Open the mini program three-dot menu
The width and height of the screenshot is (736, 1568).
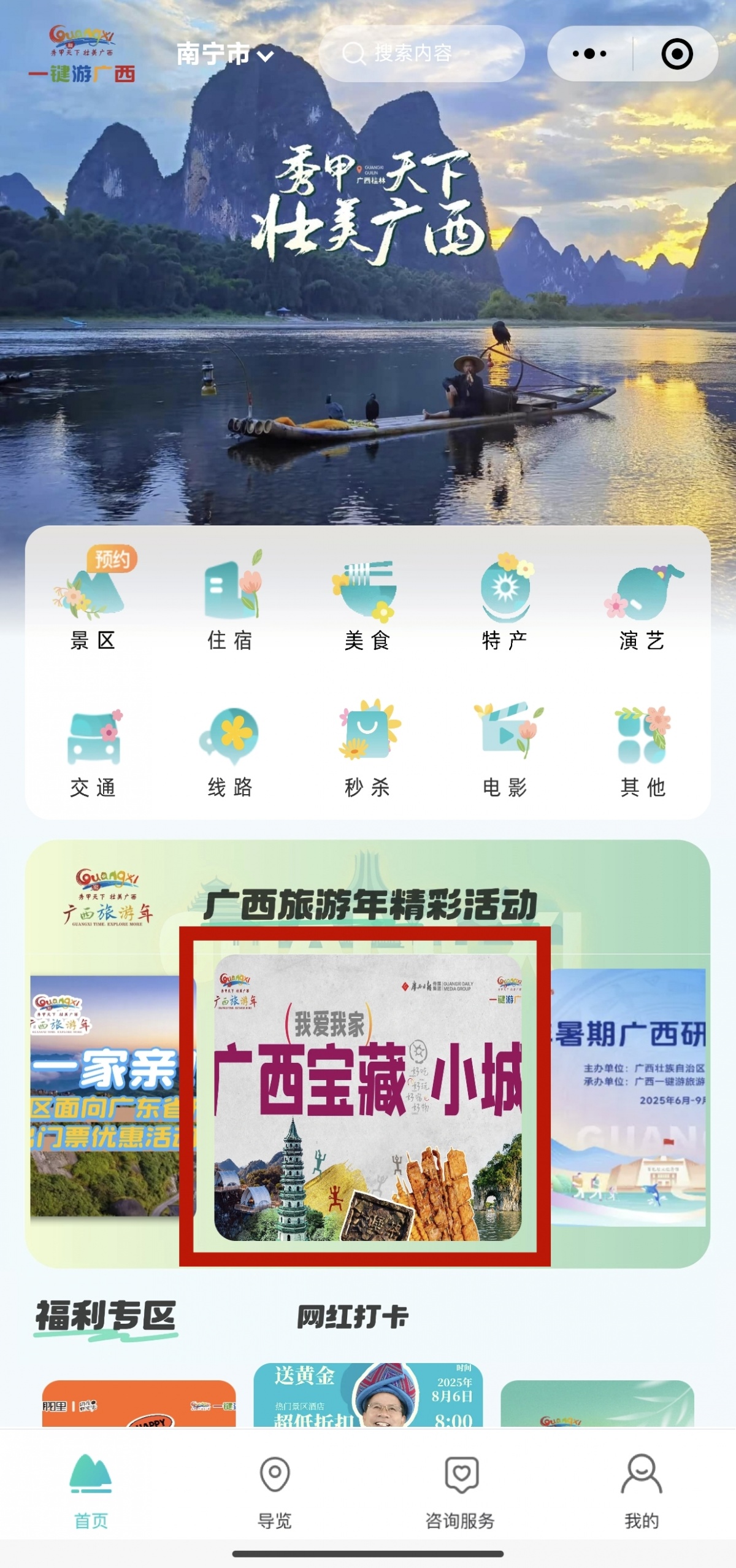[x=589, y=54]
